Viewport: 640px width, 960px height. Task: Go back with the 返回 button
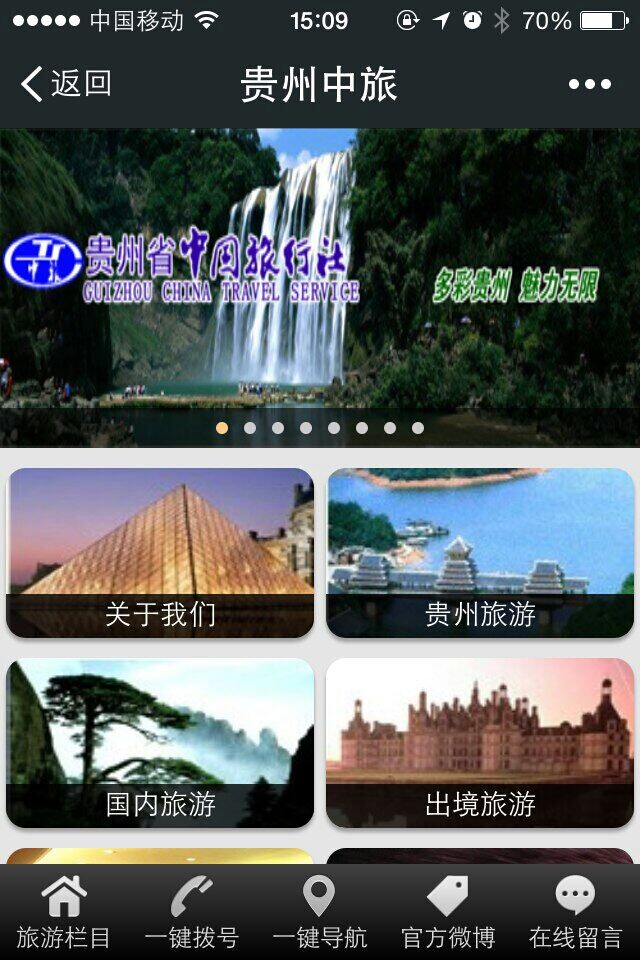point(66,84)
